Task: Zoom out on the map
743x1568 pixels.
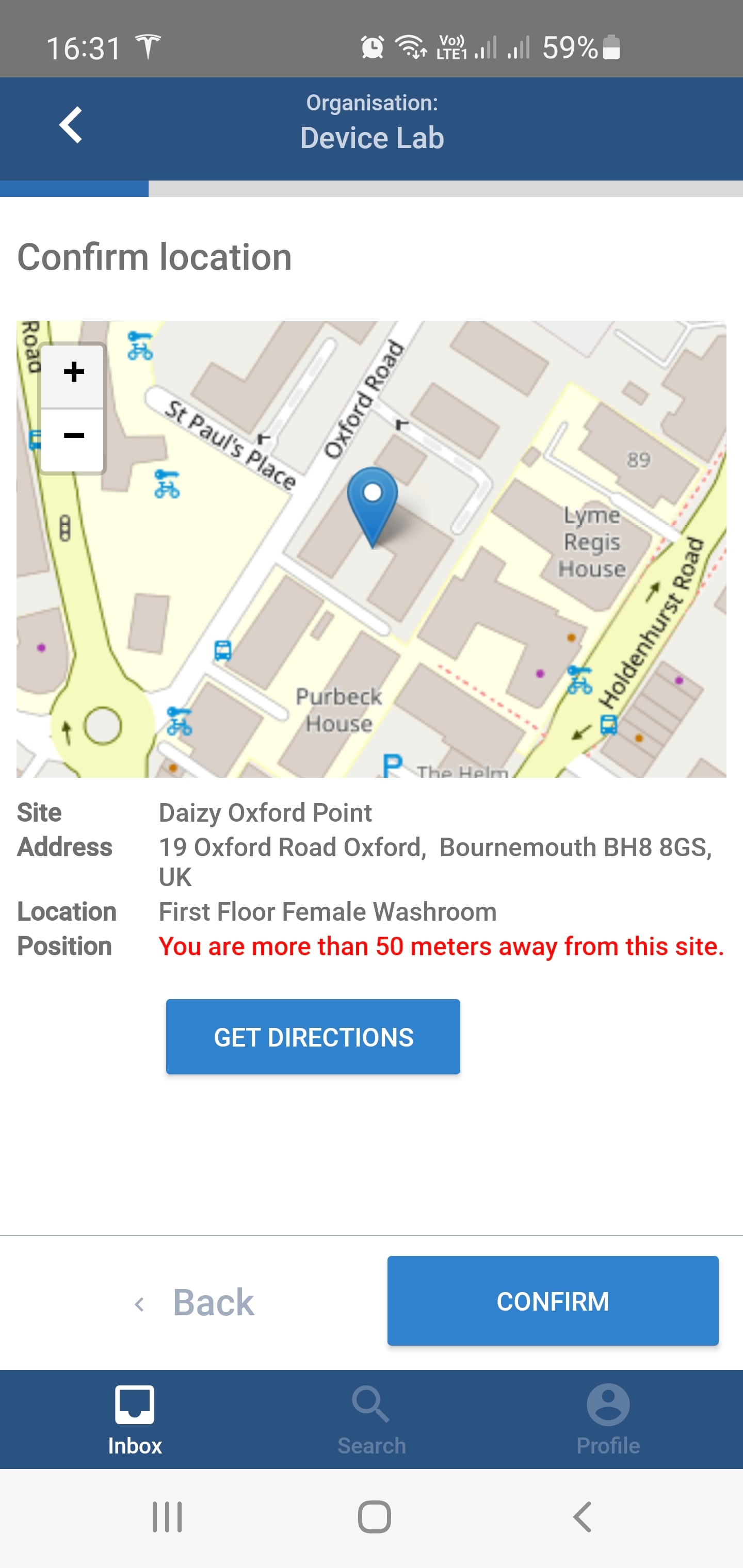Action: (x=73, y=437)
